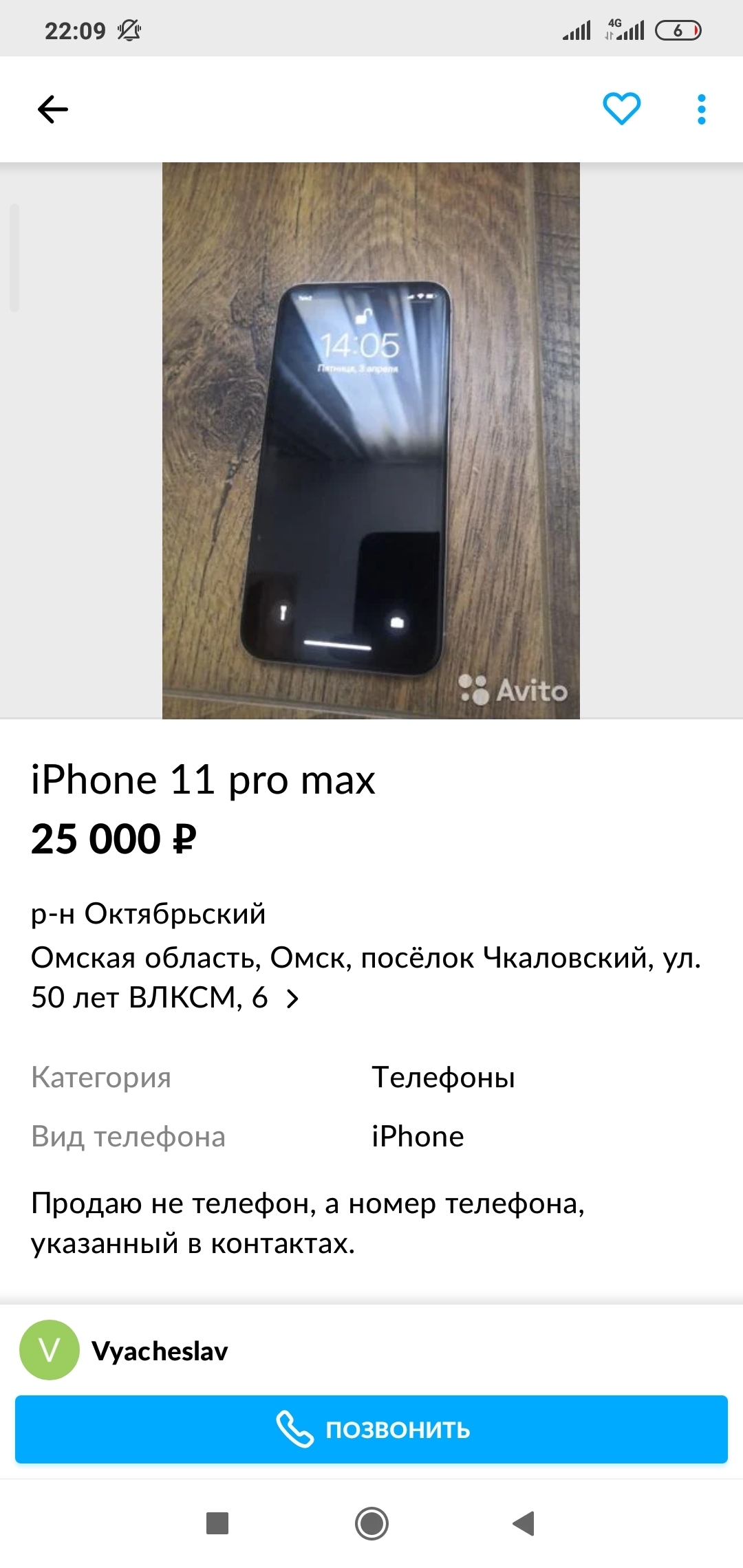743x1568 pixels.
Task: Open the seller address on map
Action: pyautogui.click(x=366, y=977)
